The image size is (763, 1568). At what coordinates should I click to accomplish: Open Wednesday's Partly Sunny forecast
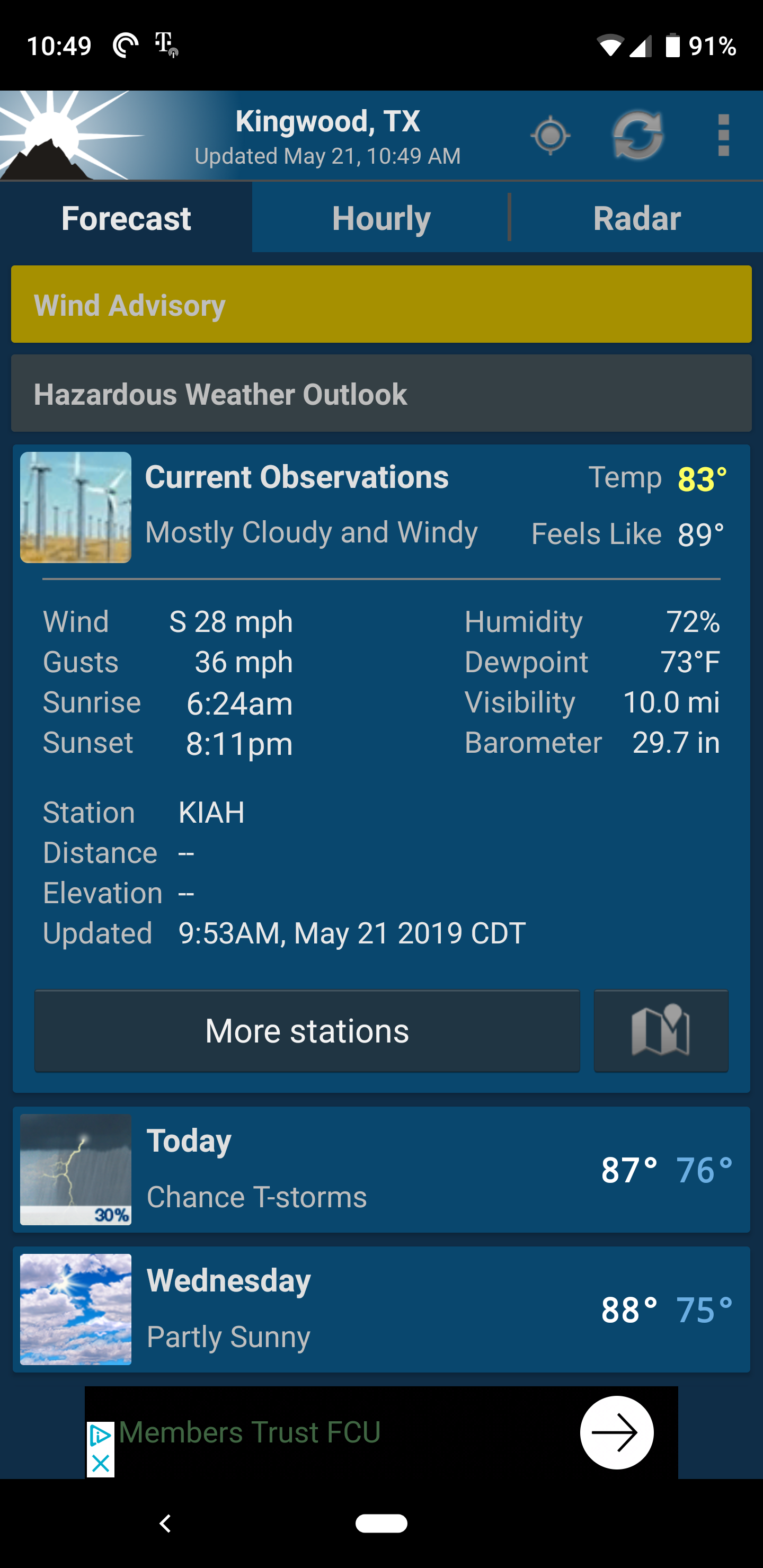pos(381,1308)
